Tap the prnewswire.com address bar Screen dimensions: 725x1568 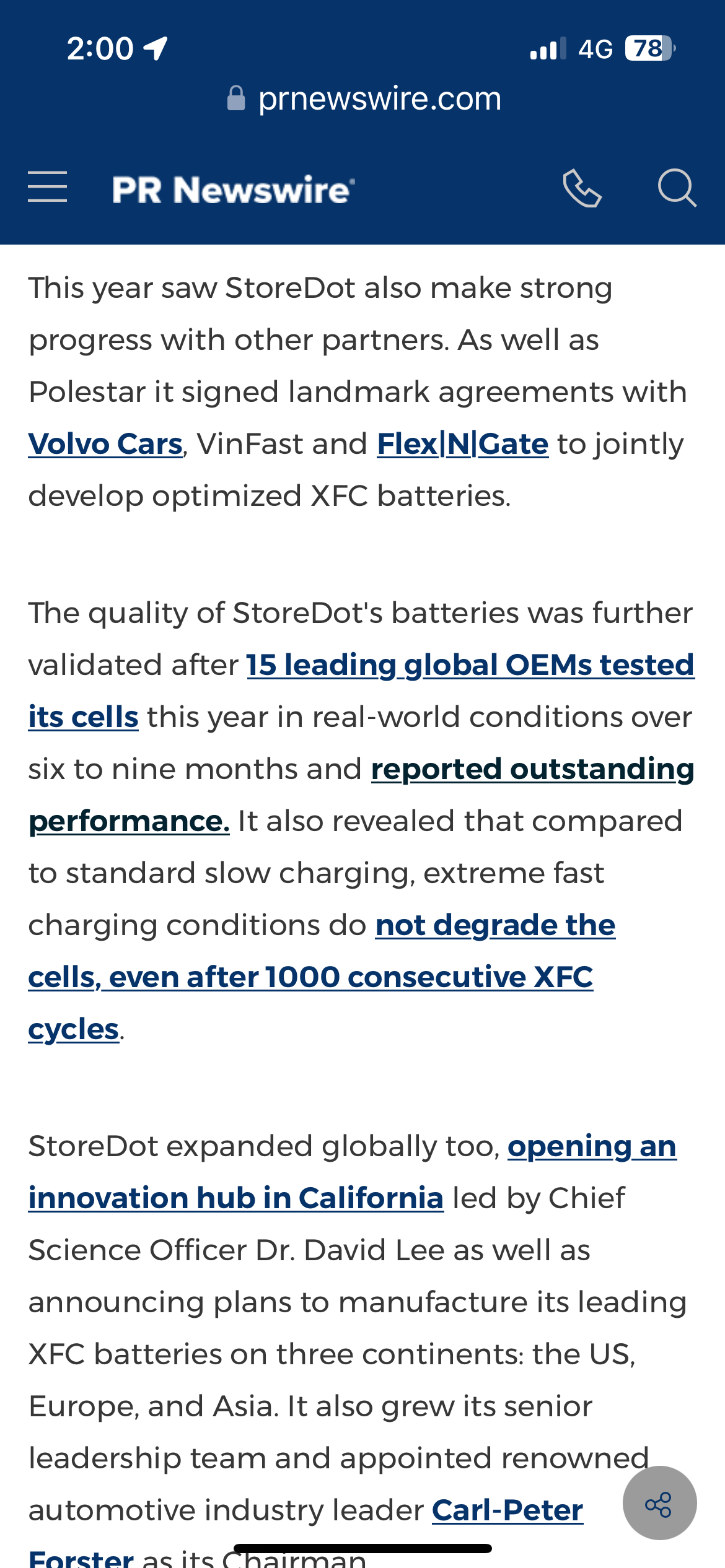click(x=363, y=98)
